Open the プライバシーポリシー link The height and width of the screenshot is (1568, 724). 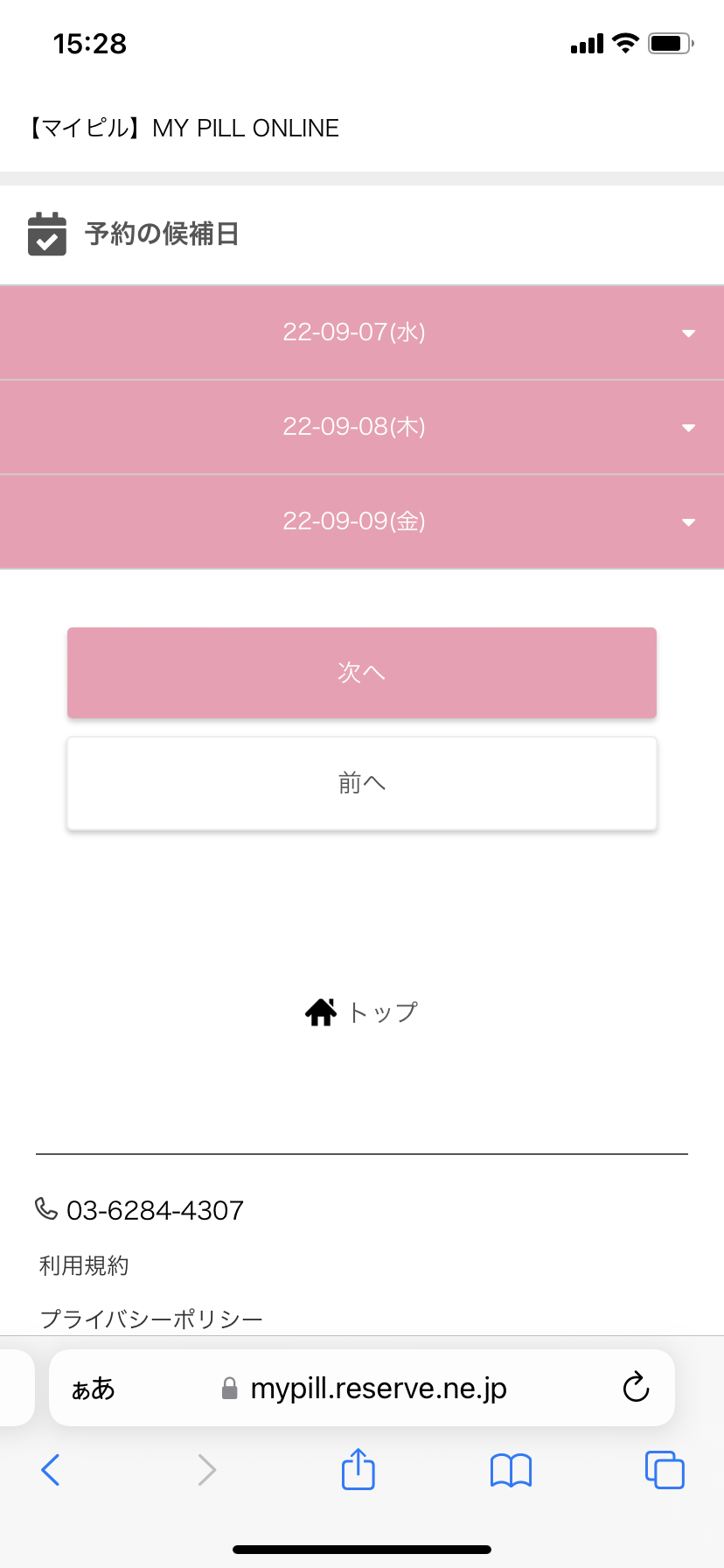click(151, 1318)
